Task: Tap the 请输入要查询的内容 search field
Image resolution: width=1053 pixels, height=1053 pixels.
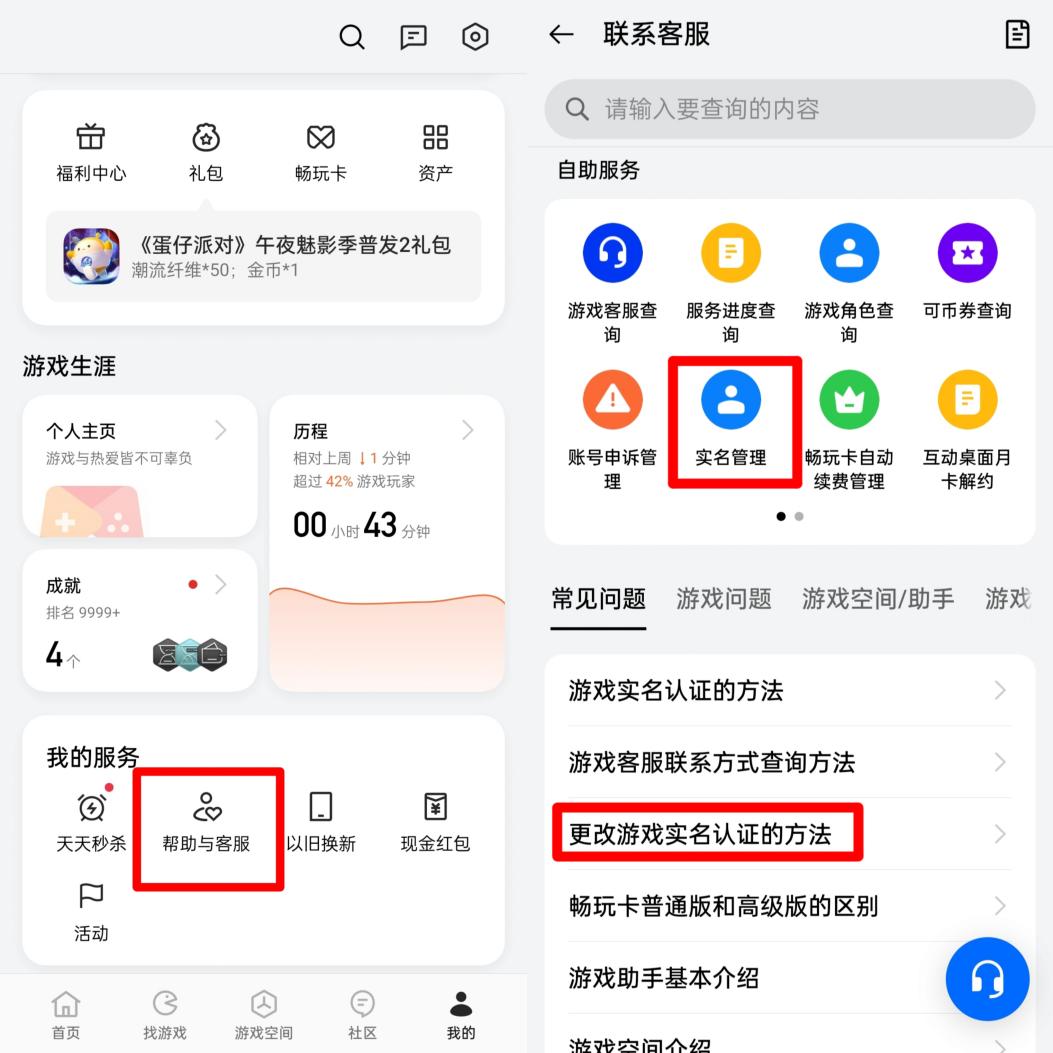Action: click(789, 109)
